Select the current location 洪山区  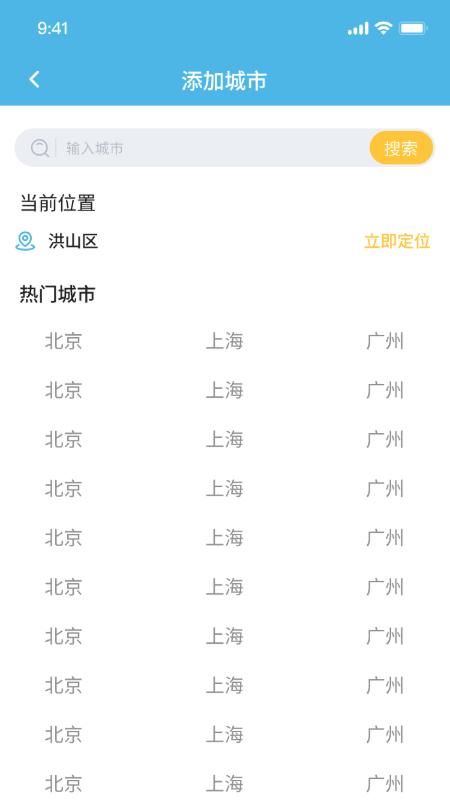click(73, 241)
